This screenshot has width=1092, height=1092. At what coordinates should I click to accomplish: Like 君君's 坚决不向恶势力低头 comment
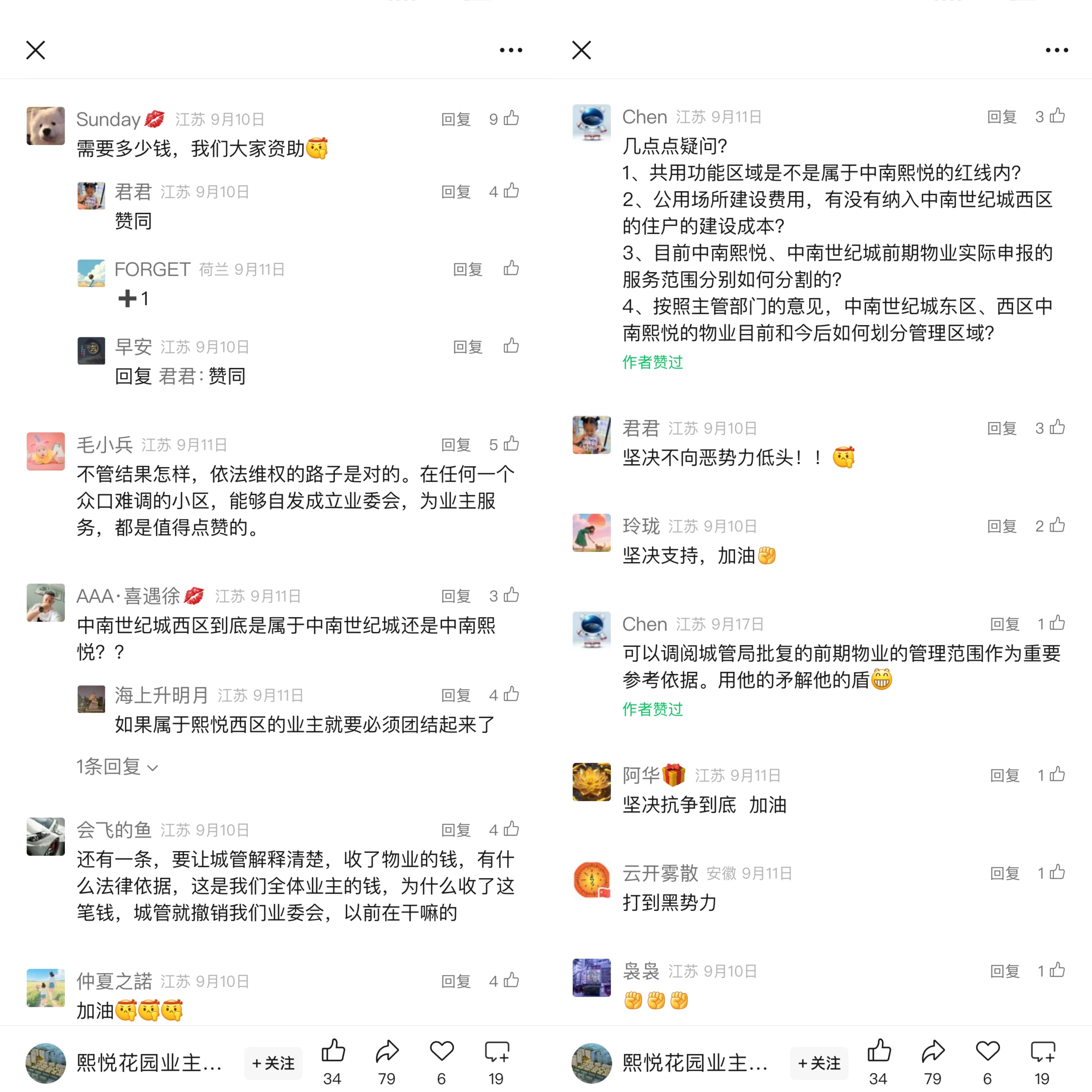click(x=1057, y=427)
